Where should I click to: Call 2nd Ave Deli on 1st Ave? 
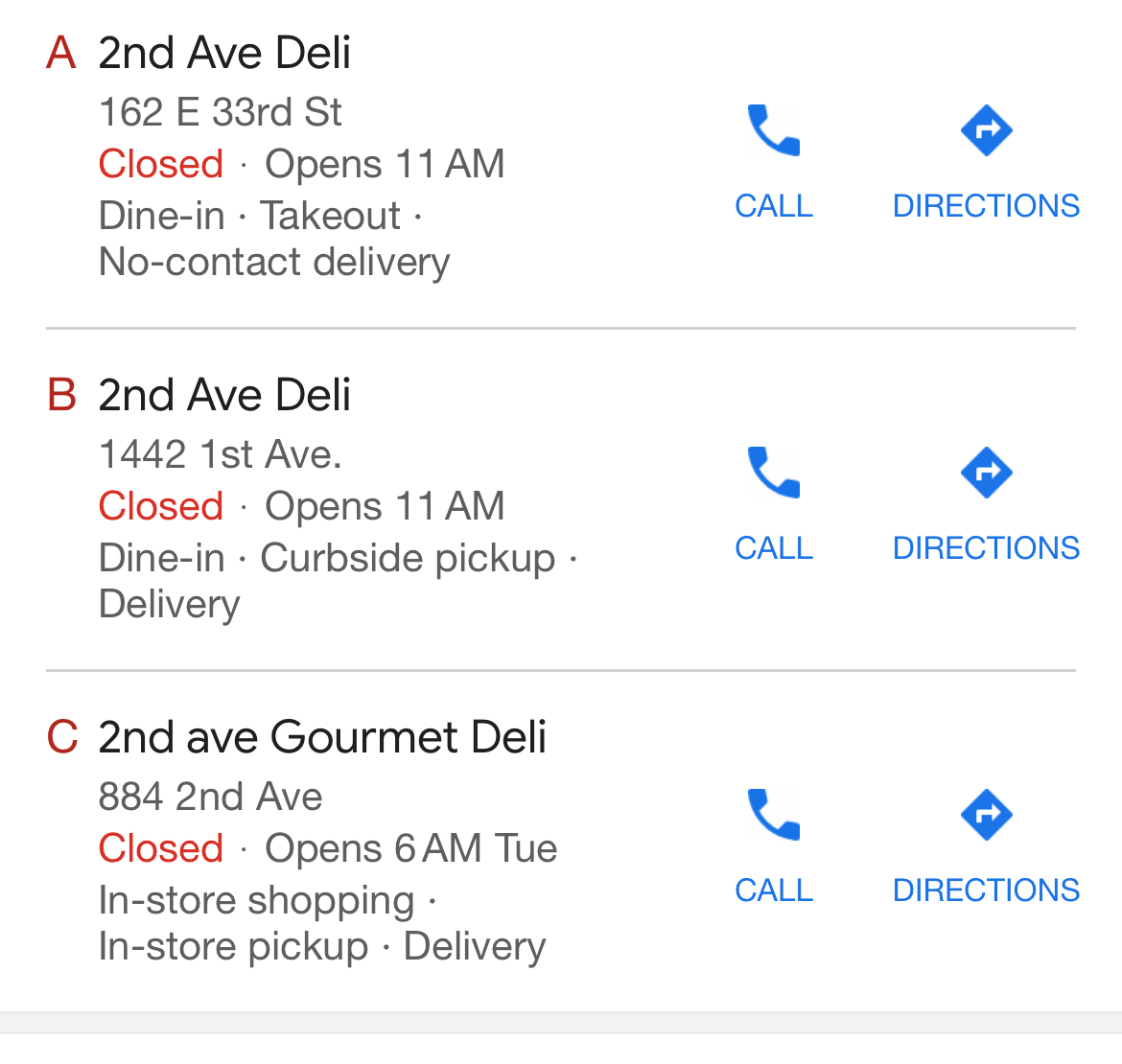(x=774, y=500)
